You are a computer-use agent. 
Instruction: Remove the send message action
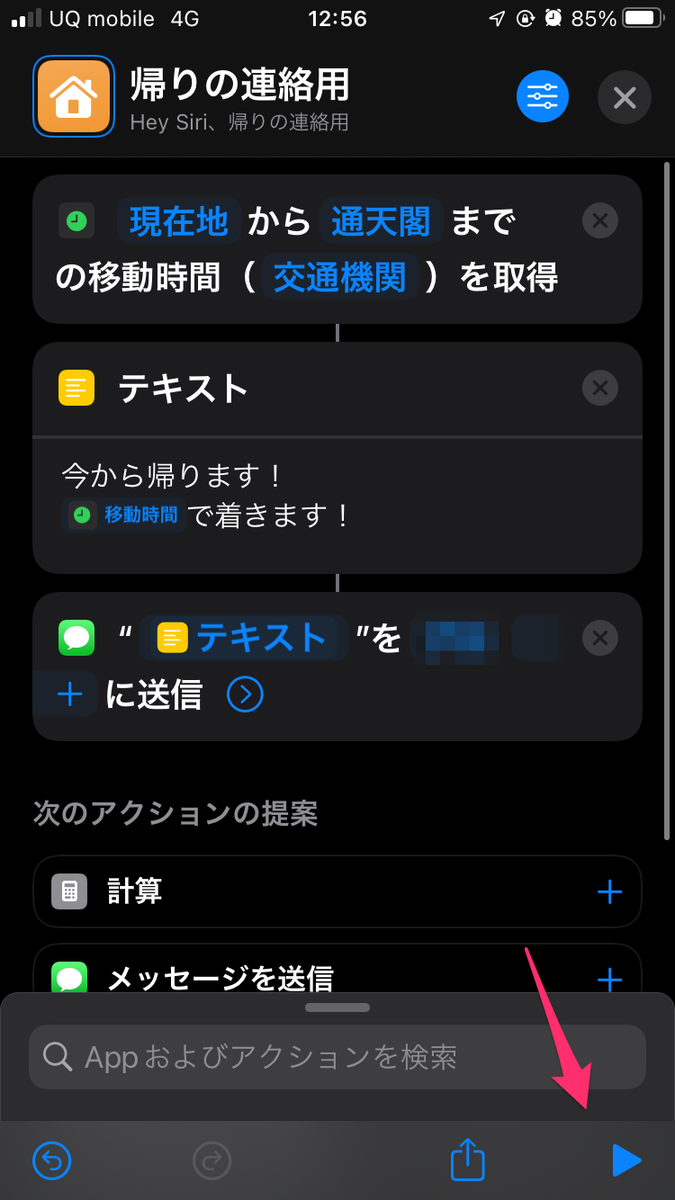599,638
